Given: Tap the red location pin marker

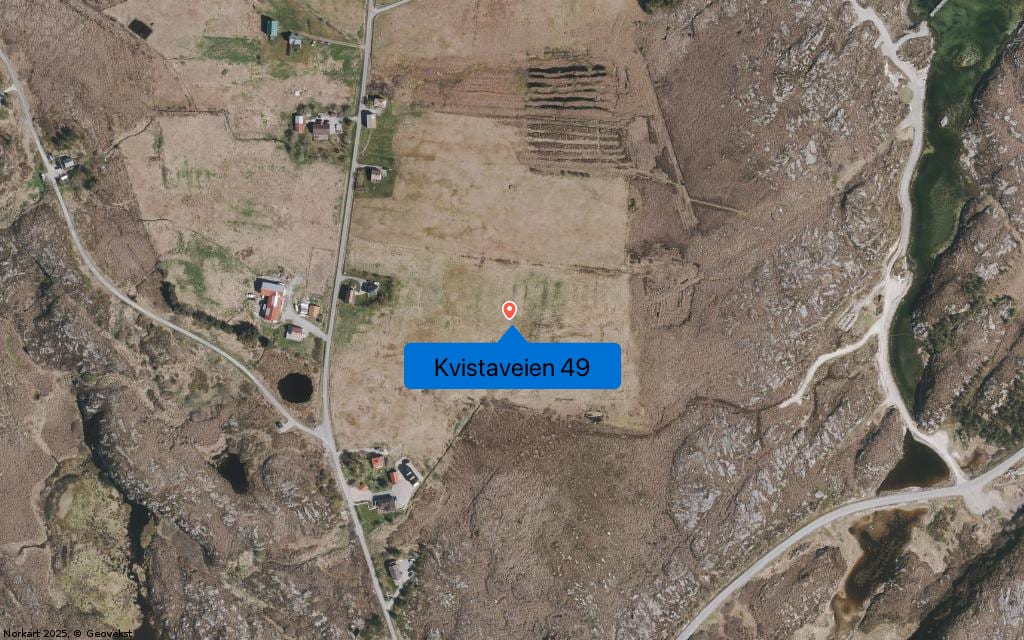Looking at the screenshot, I should [x=509, y=310].
